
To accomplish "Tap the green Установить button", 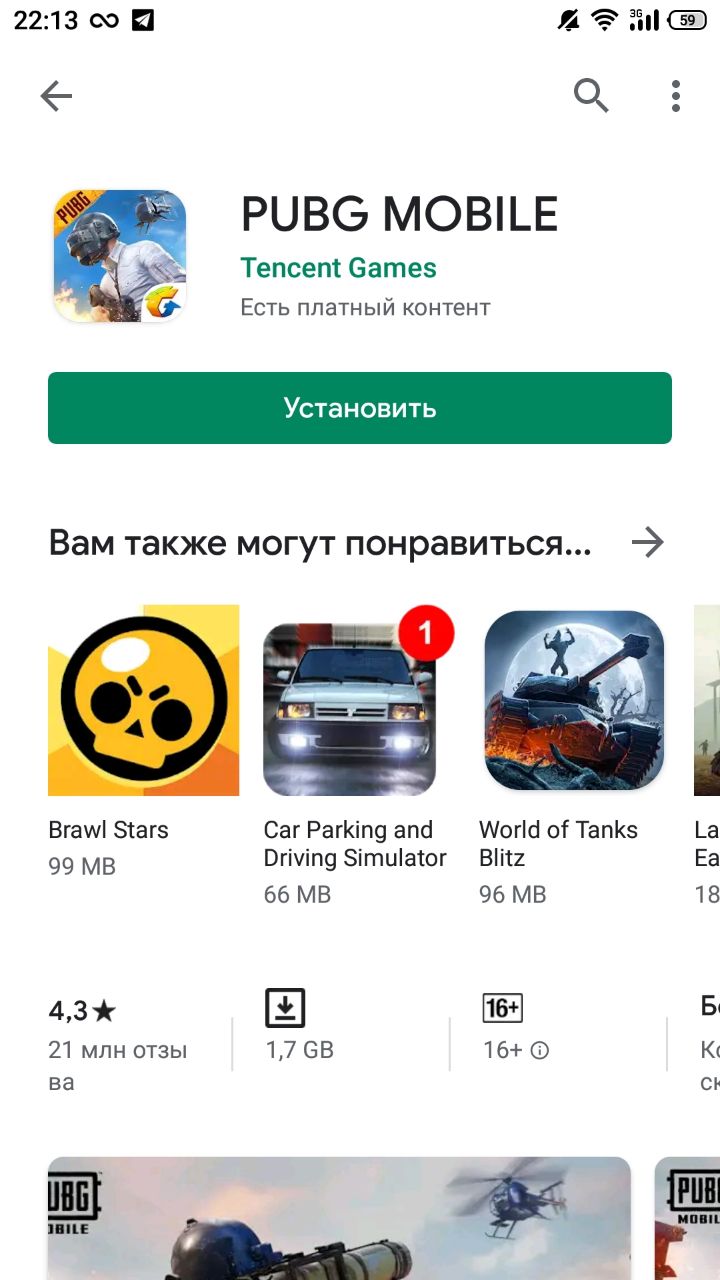I will click(360, 408).
